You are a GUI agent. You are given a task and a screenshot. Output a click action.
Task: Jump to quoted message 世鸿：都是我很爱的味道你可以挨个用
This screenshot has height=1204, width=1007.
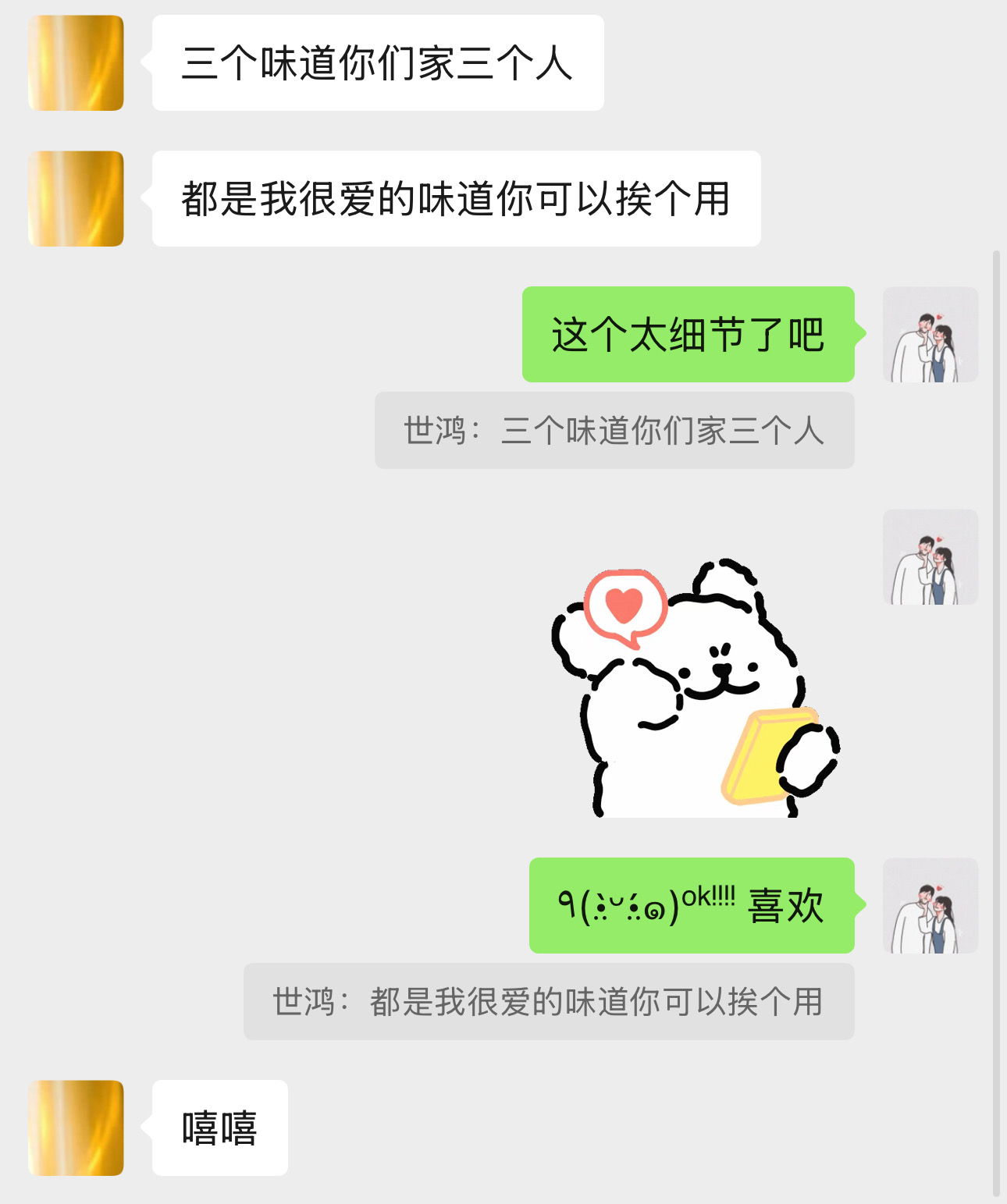[x=549, y=1001]
